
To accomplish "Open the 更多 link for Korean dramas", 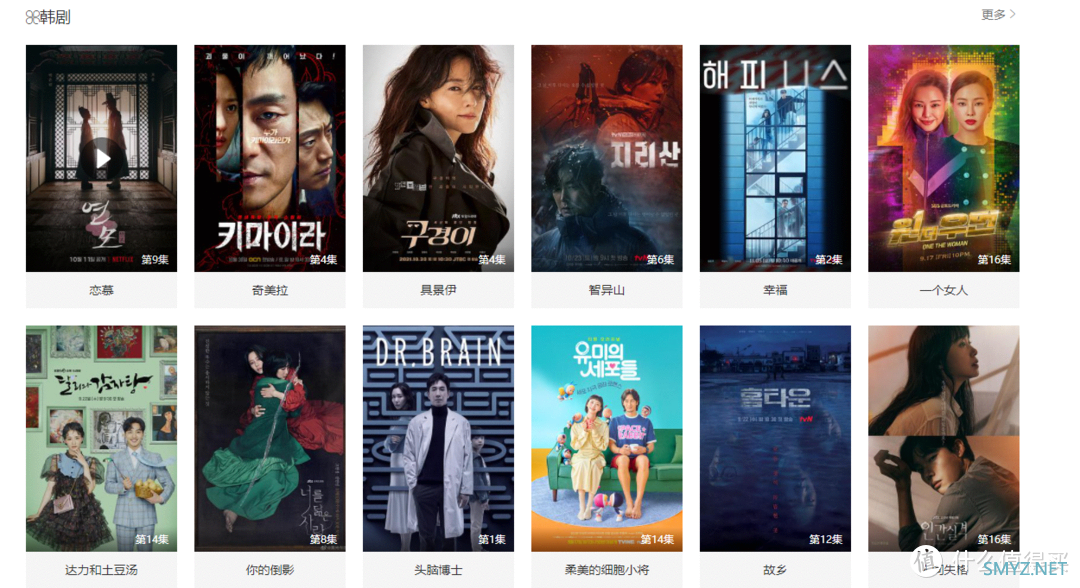I will pyautogui.click(x=998, y=15).
